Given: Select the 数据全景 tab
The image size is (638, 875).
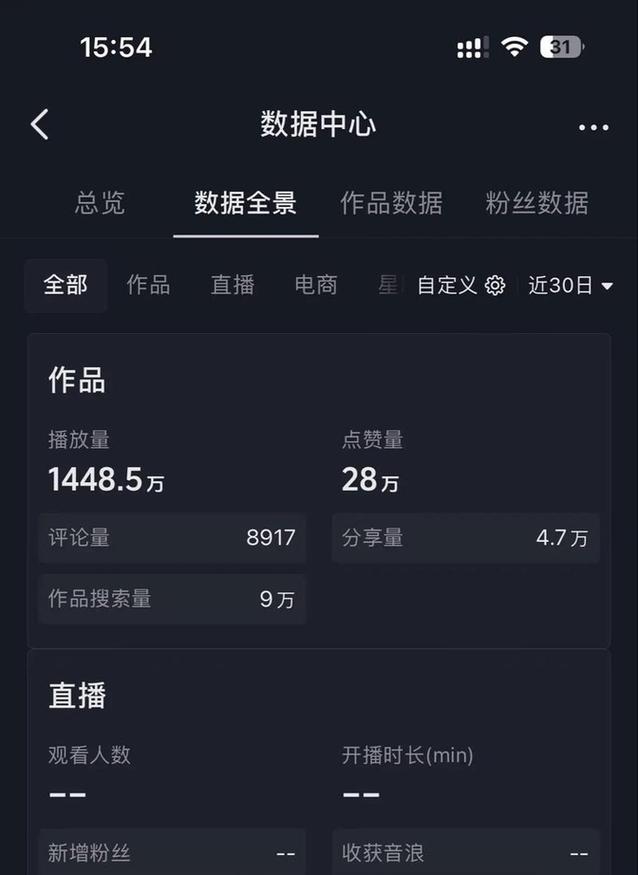Looking at the screenshot, I should pyautogui.click(x=245, y=203).
